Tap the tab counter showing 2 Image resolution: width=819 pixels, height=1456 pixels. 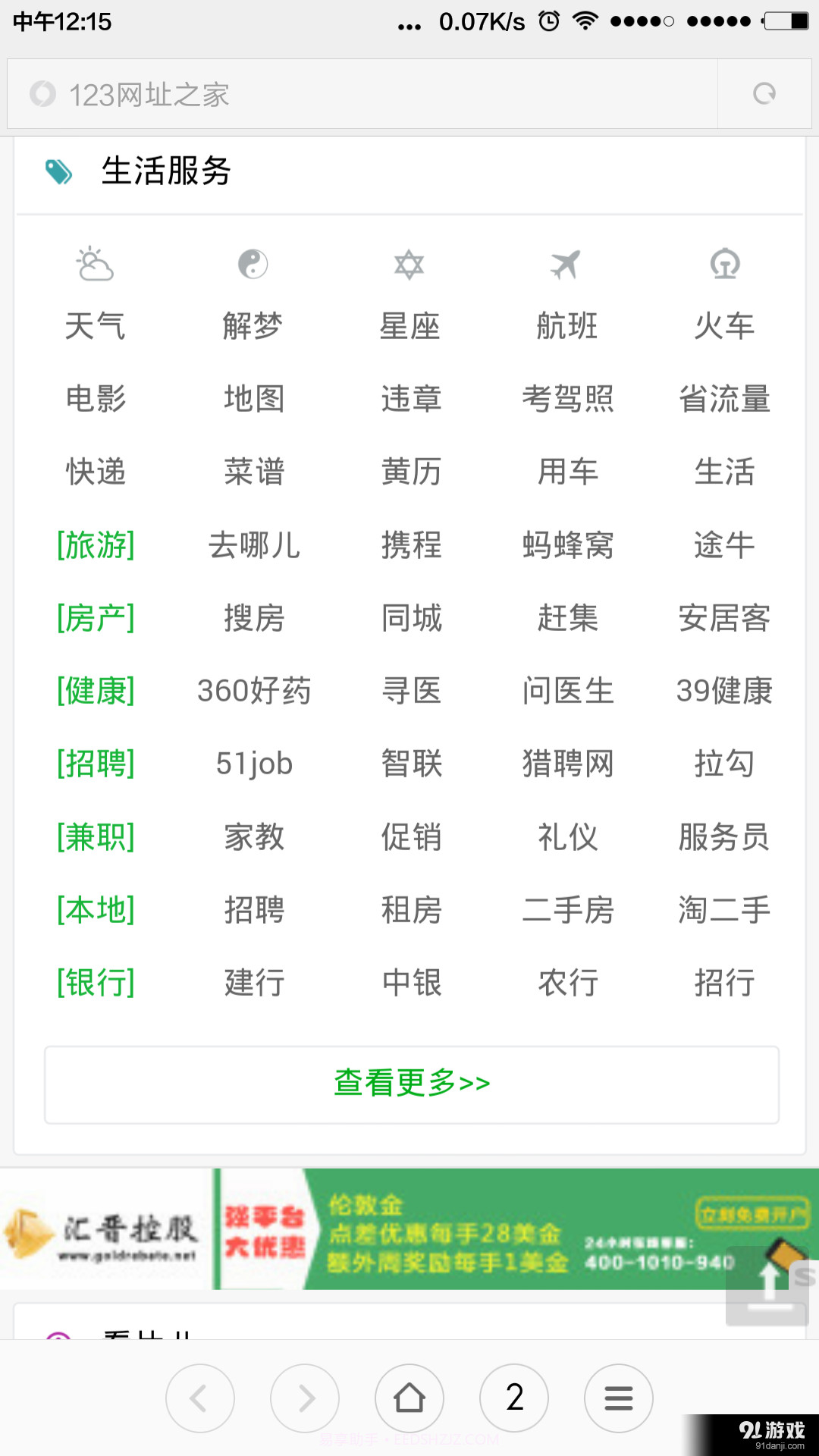click(514, 1398)
